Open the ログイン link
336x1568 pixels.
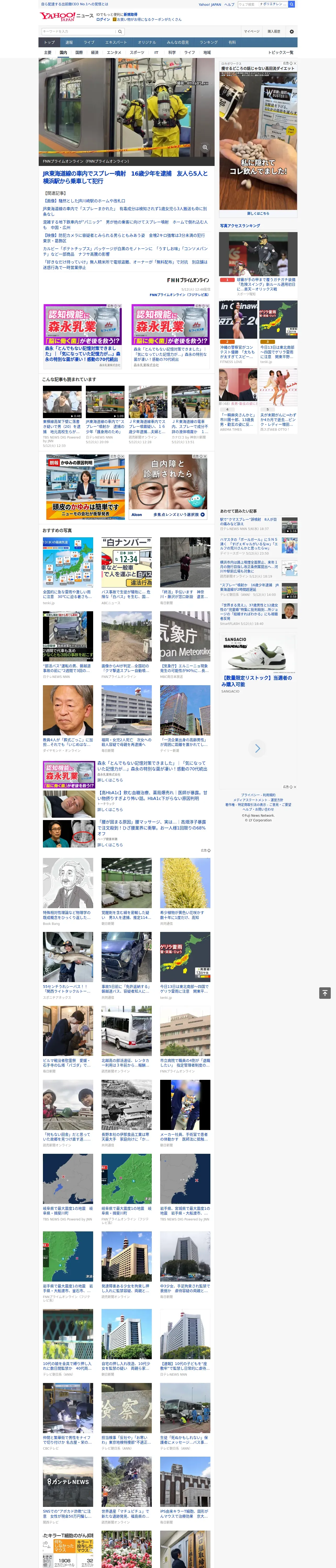(x=103, y=20)
